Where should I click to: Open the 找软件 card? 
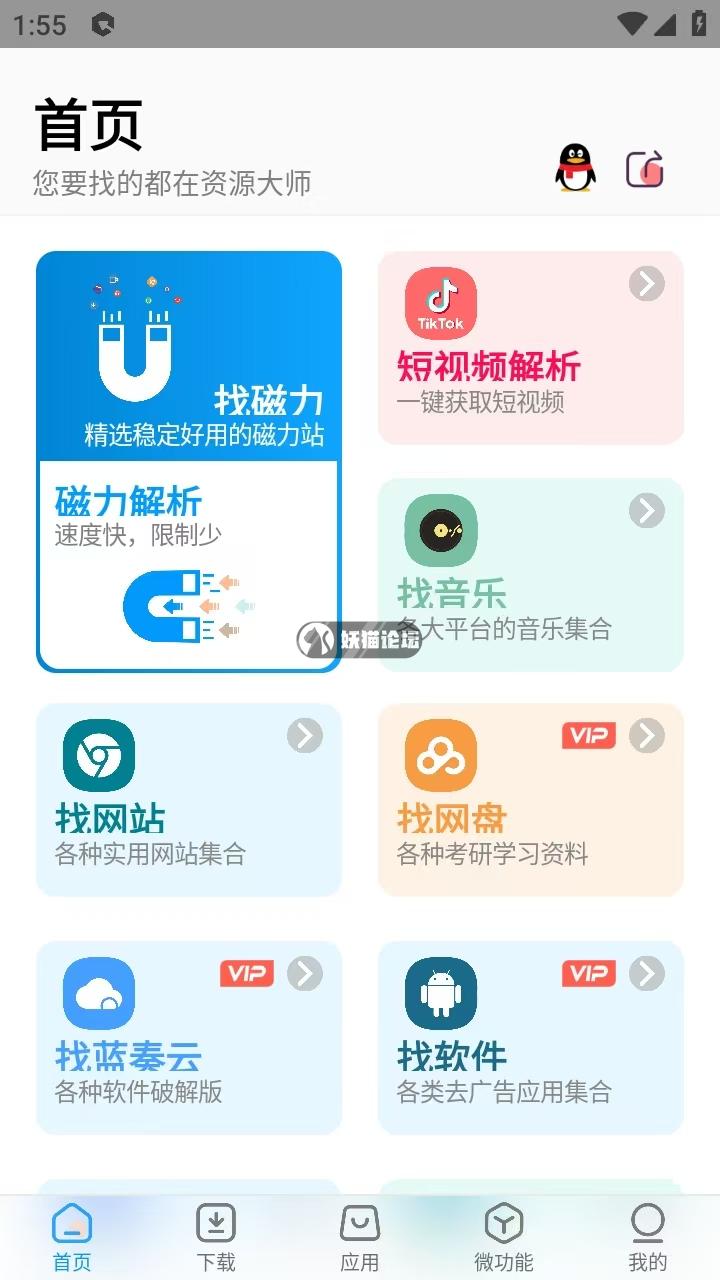(x=530, y=1037)
